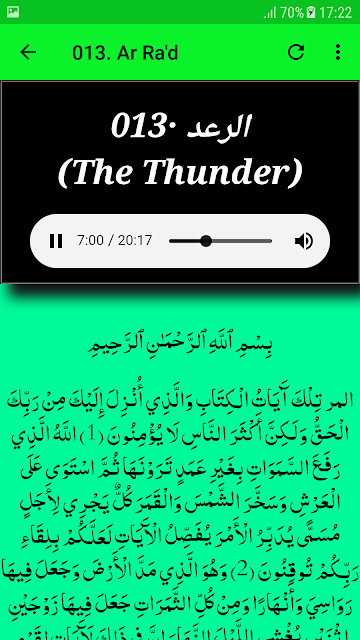Image resolution: width=360 pixels, height=640 pixels.
Task: Tap the audio seek bar track
Action: coord(220,241)
